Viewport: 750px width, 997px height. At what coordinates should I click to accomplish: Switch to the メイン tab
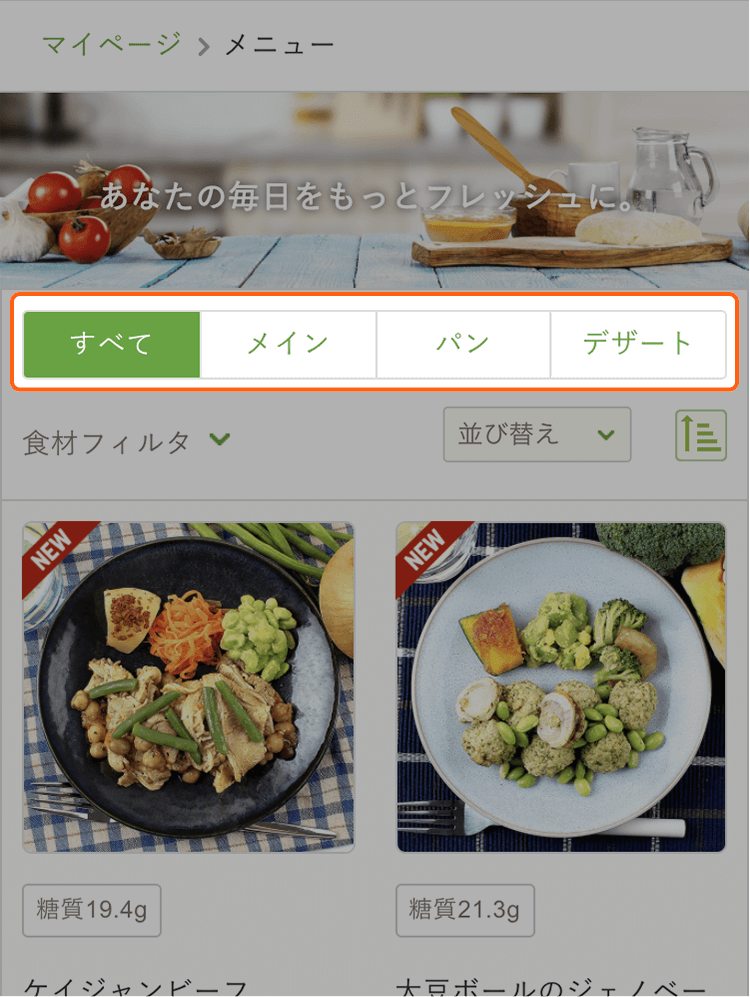(288, 344)
